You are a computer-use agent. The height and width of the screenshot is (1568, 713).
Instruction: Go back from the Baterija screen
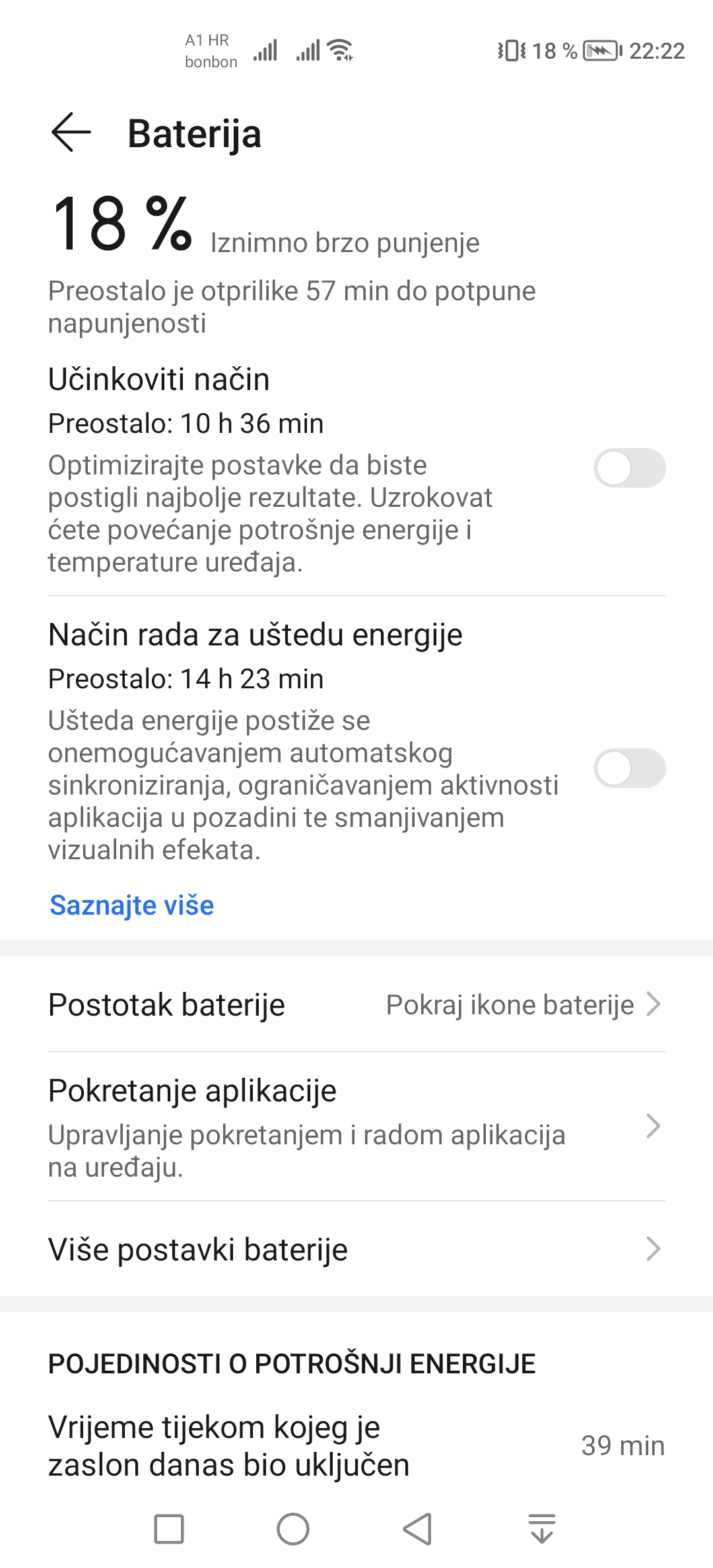pos(71,133)
